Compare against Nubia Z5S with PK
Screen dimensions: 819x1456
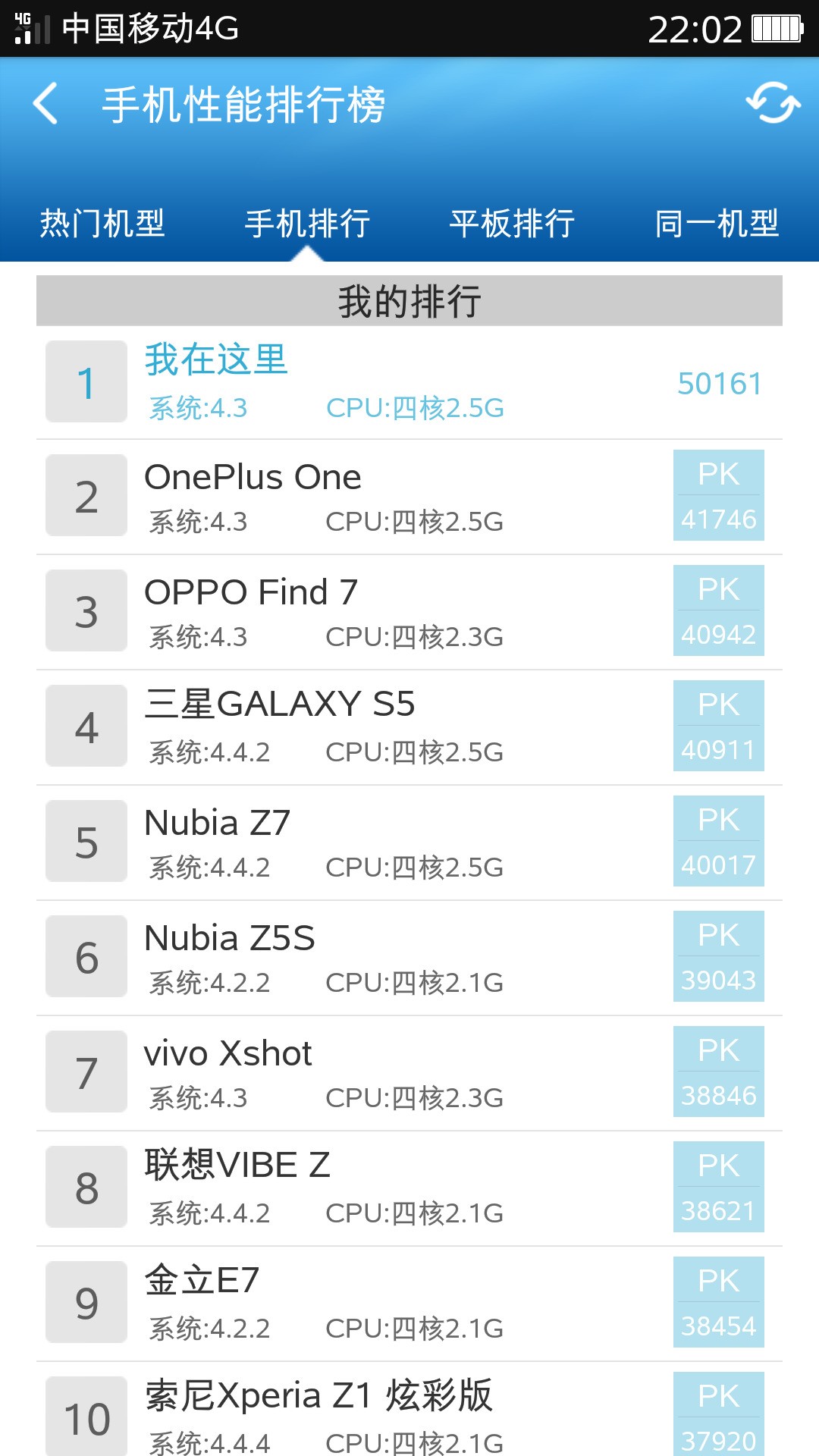pos(718,956)
